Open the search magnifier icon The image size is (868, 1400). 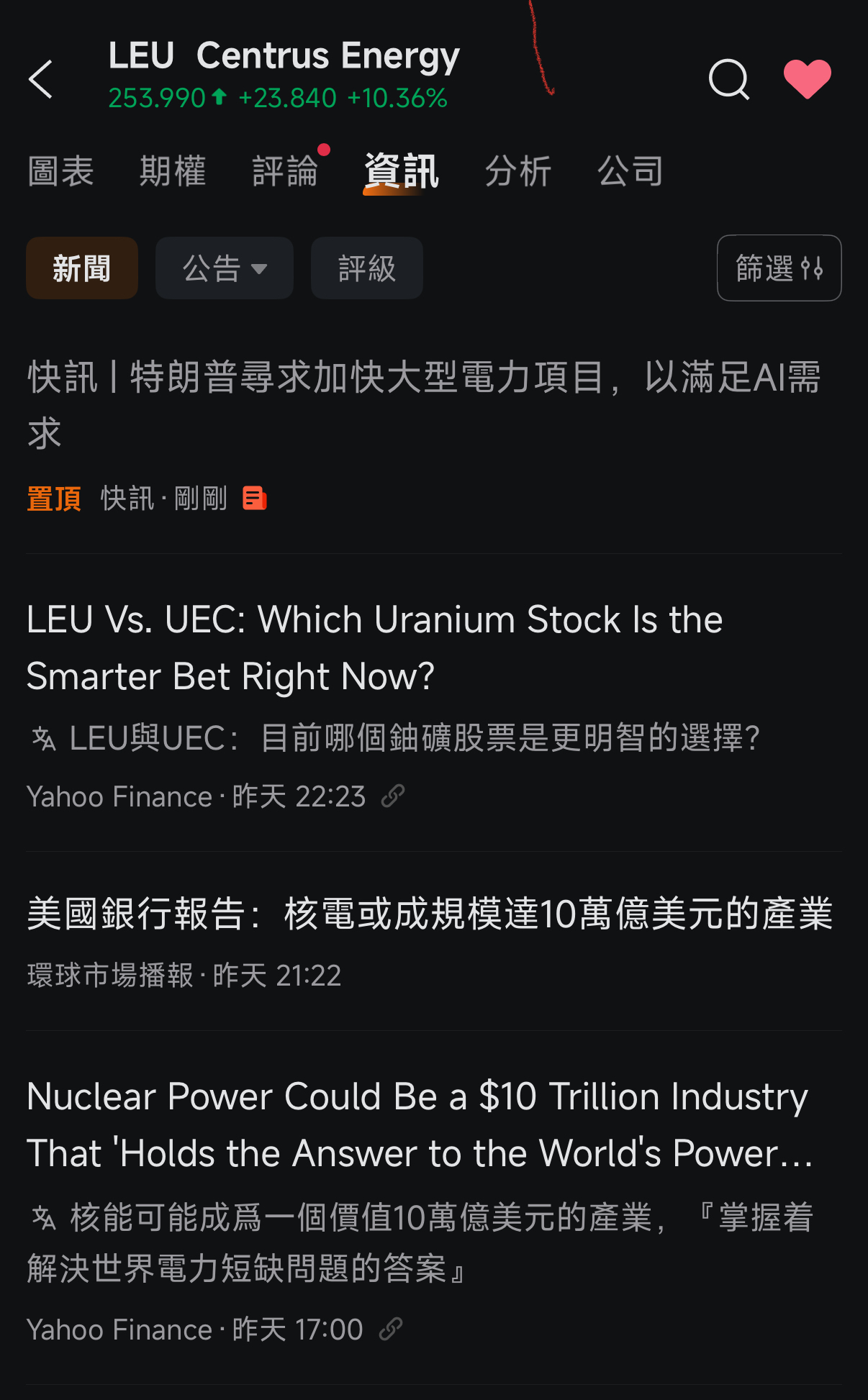[x=728, y=78]
